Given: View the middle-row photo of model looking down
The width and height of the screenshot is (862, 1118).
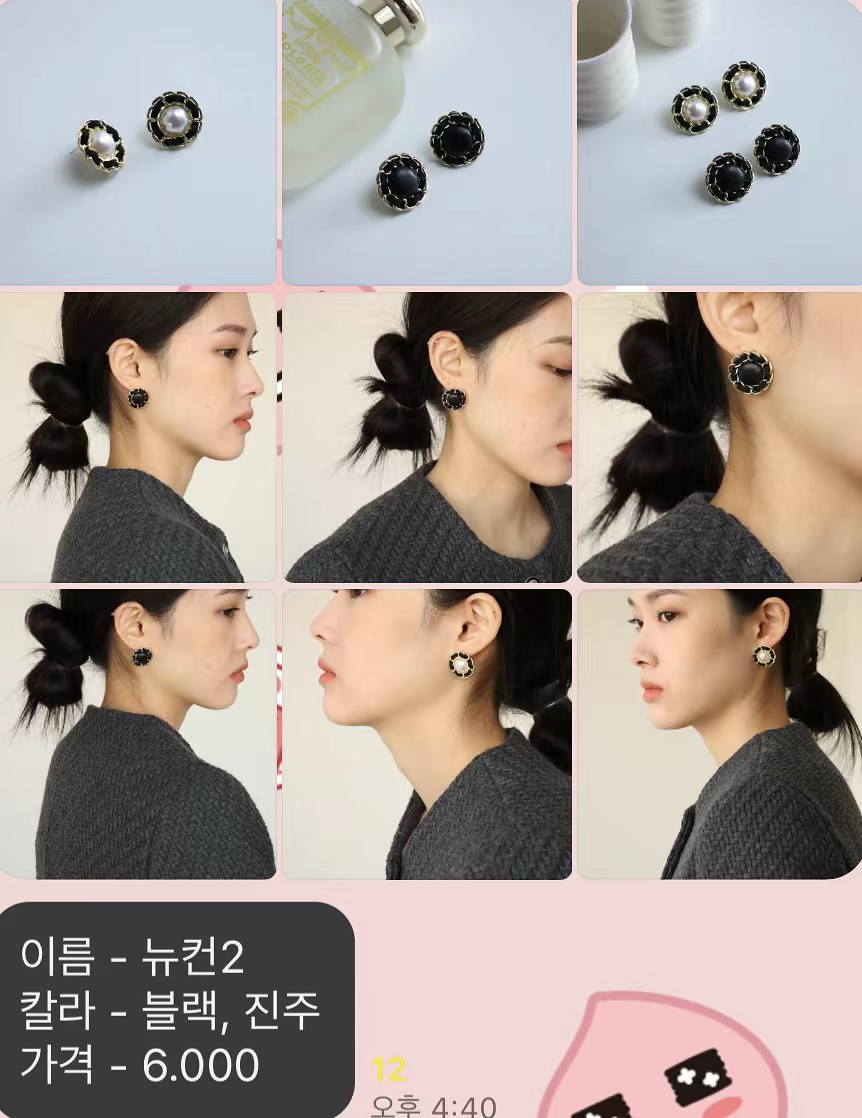Looking at the screenshot, I should coord(427,437).
